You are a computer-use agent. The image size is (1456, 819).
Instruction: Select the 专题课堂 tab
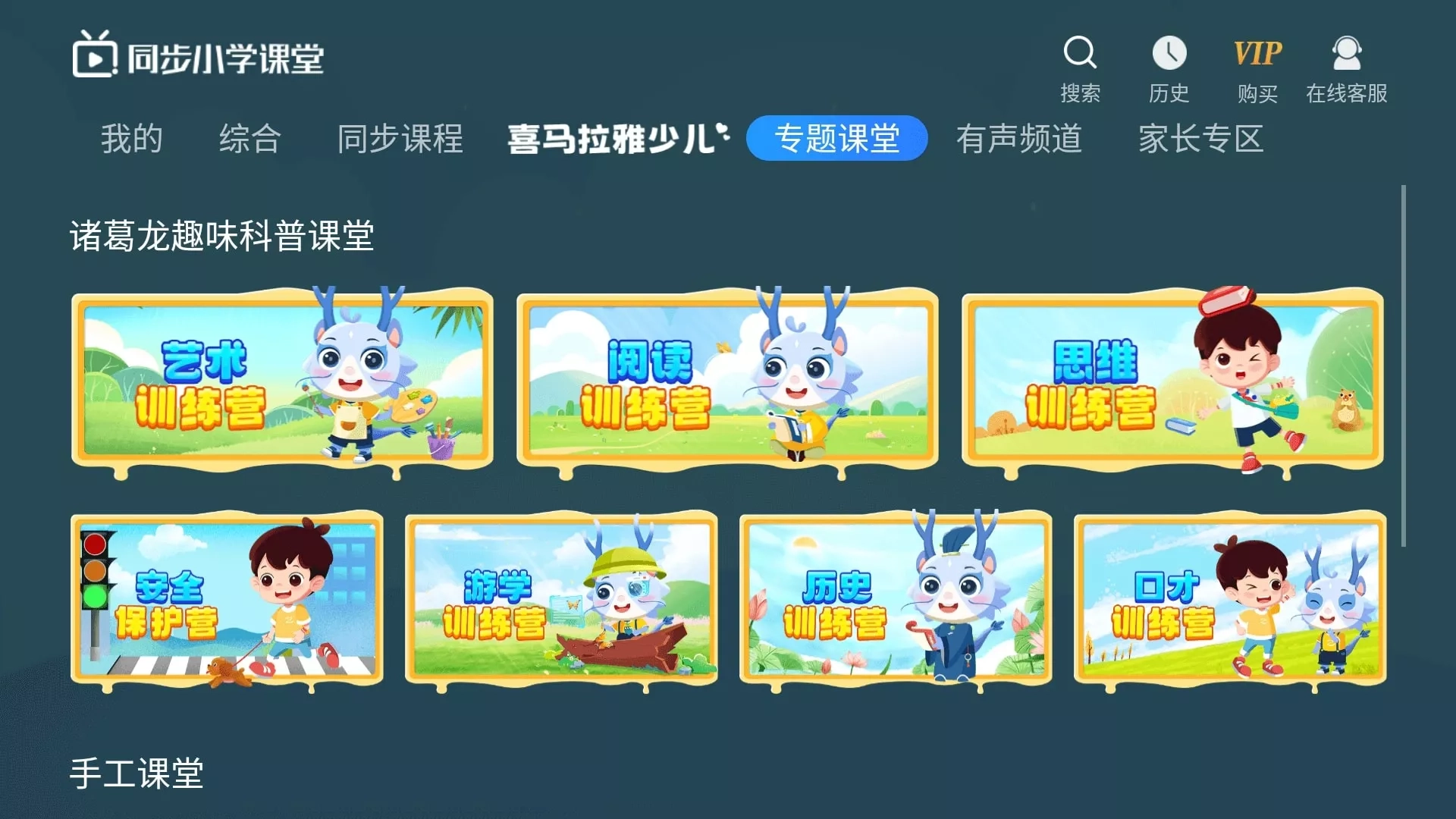pos(836,139)
